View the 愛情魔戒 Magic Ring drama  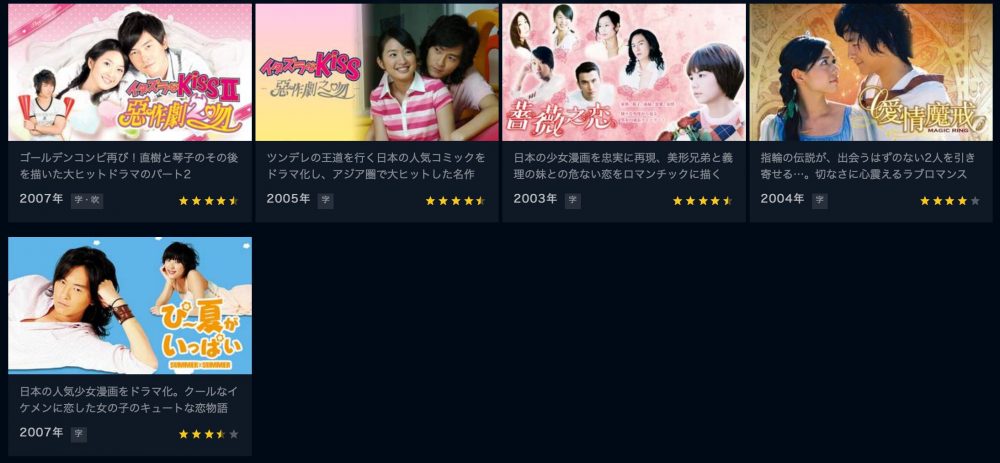(x=871, y=73)
